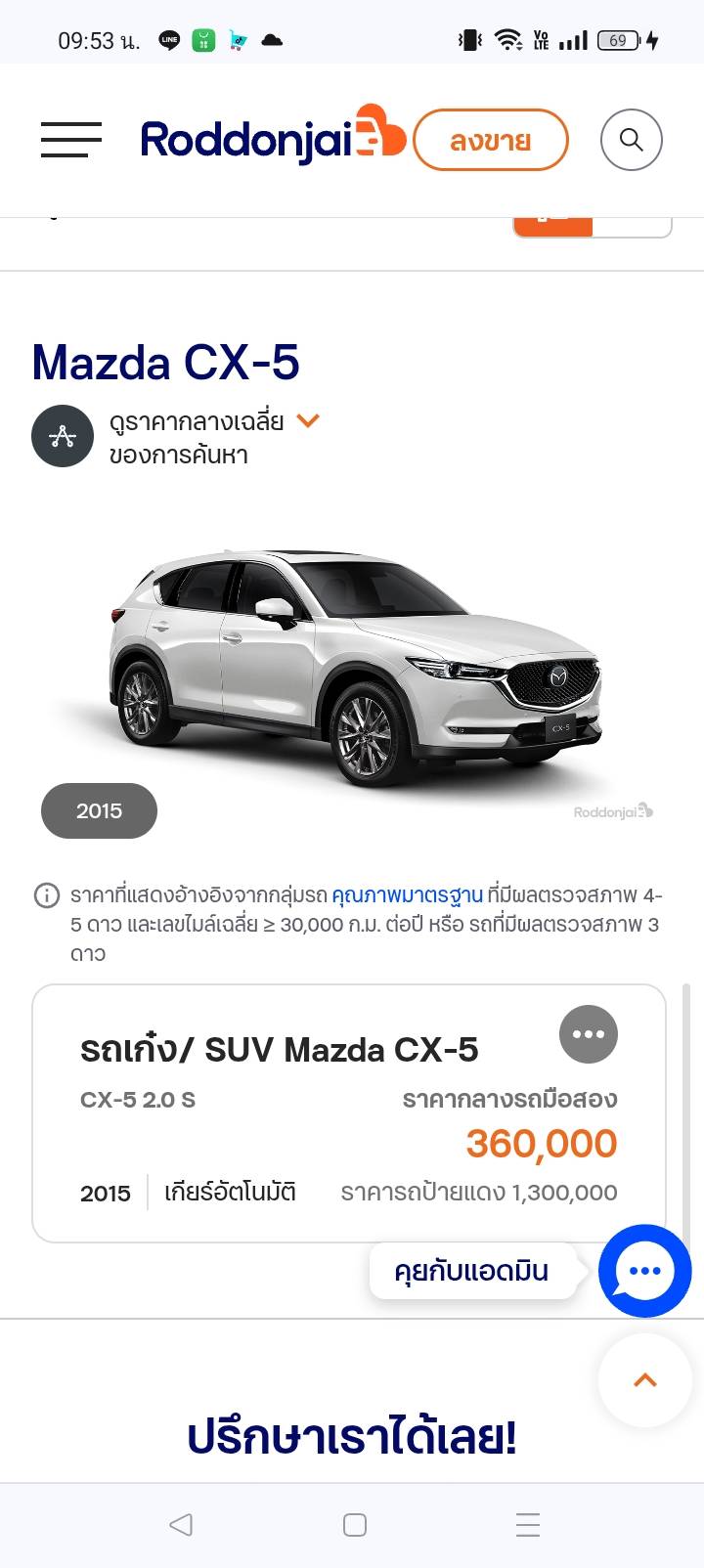Tap the คุยกับแอดมิน label
The width and height of the screenshot is (704, 1568).
(471, 1271)
